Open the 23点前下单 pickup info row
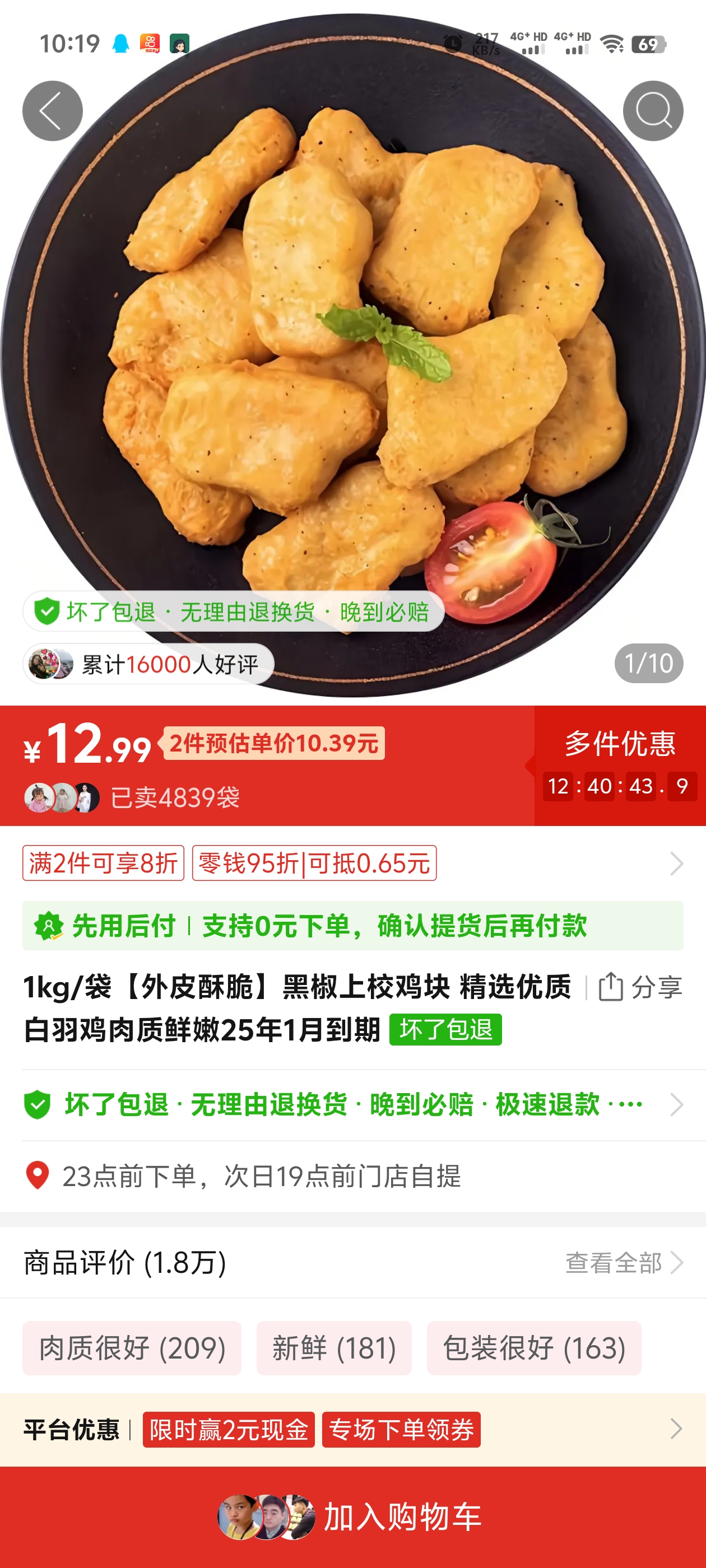 262,1175
